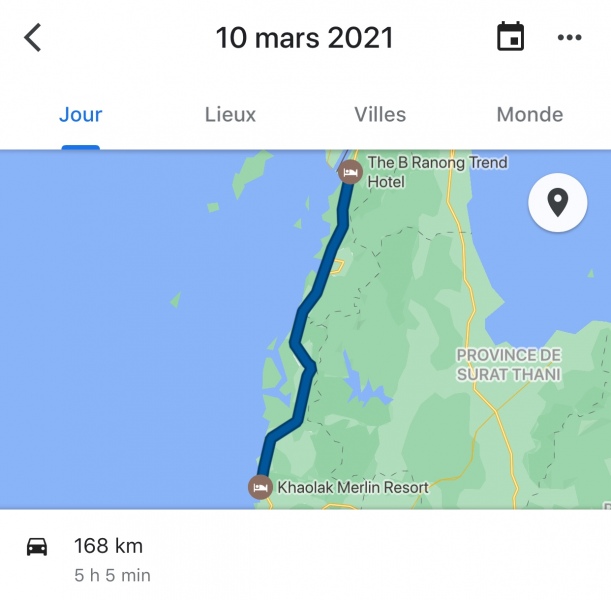Switch to the Lieux tab

pos(230,114)
